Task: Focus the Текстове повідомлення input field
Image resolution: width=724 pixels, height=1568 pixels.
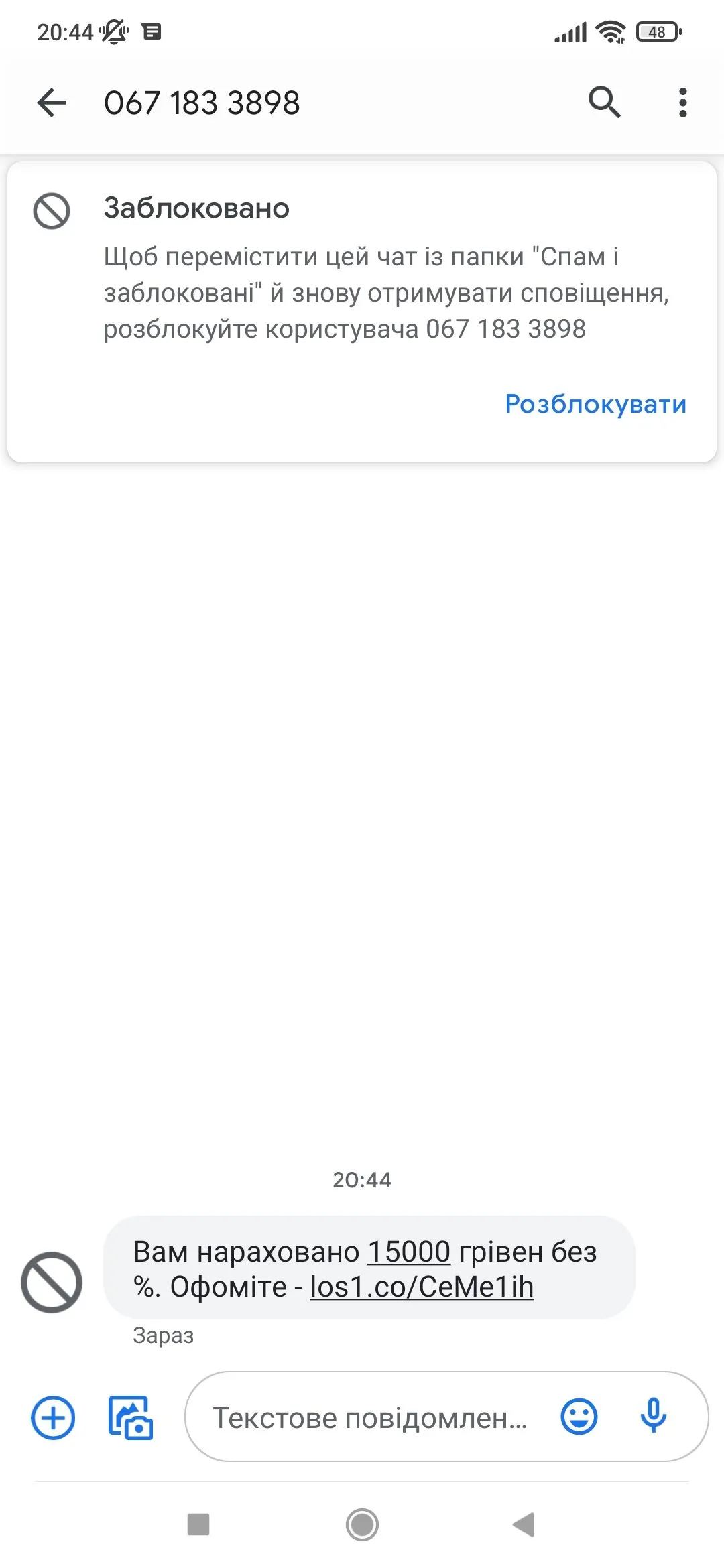Action: pos(369,1417)
